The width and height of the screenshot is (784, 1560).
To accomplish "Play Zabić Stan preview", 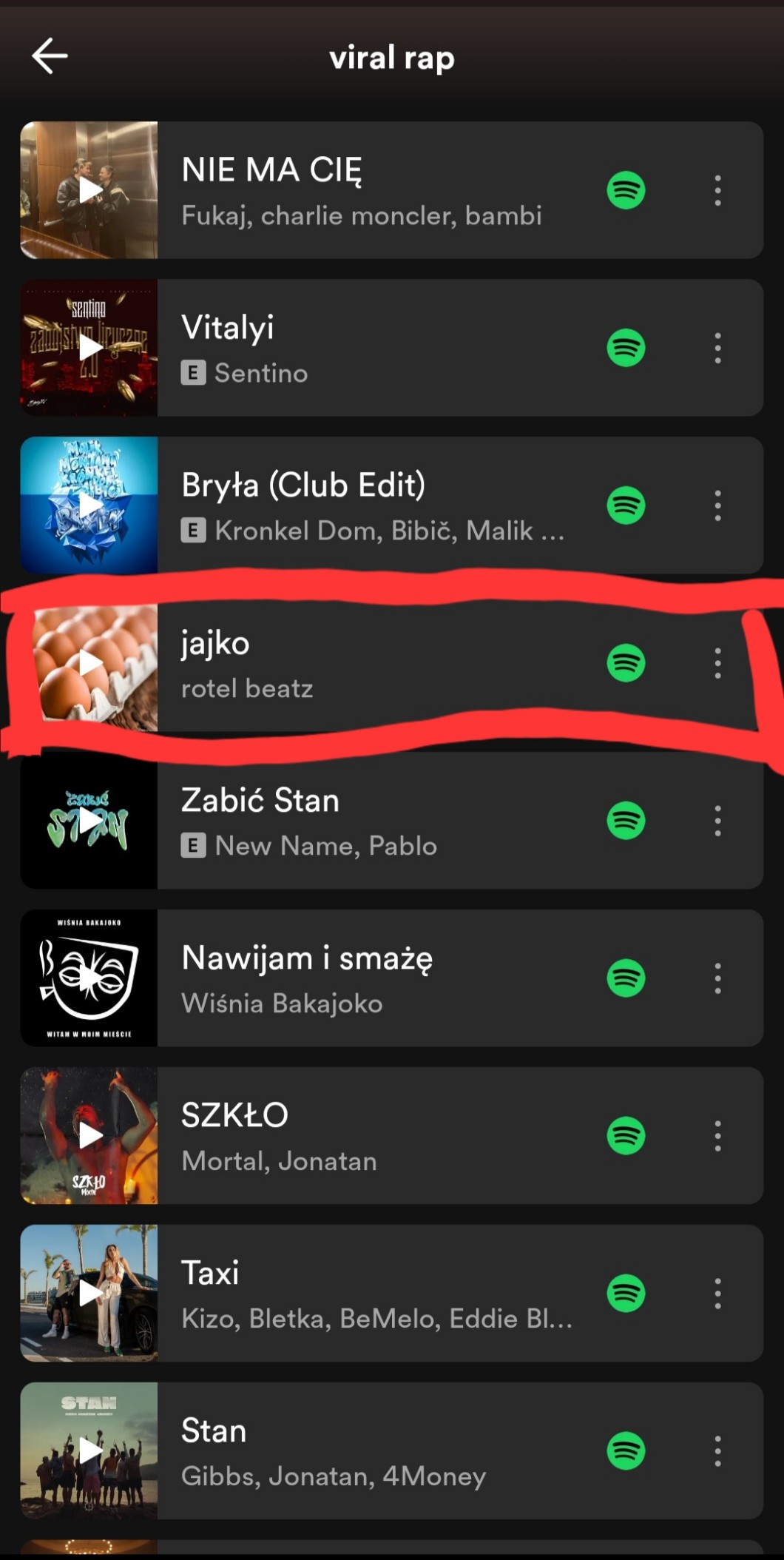I will pos(89,821).
